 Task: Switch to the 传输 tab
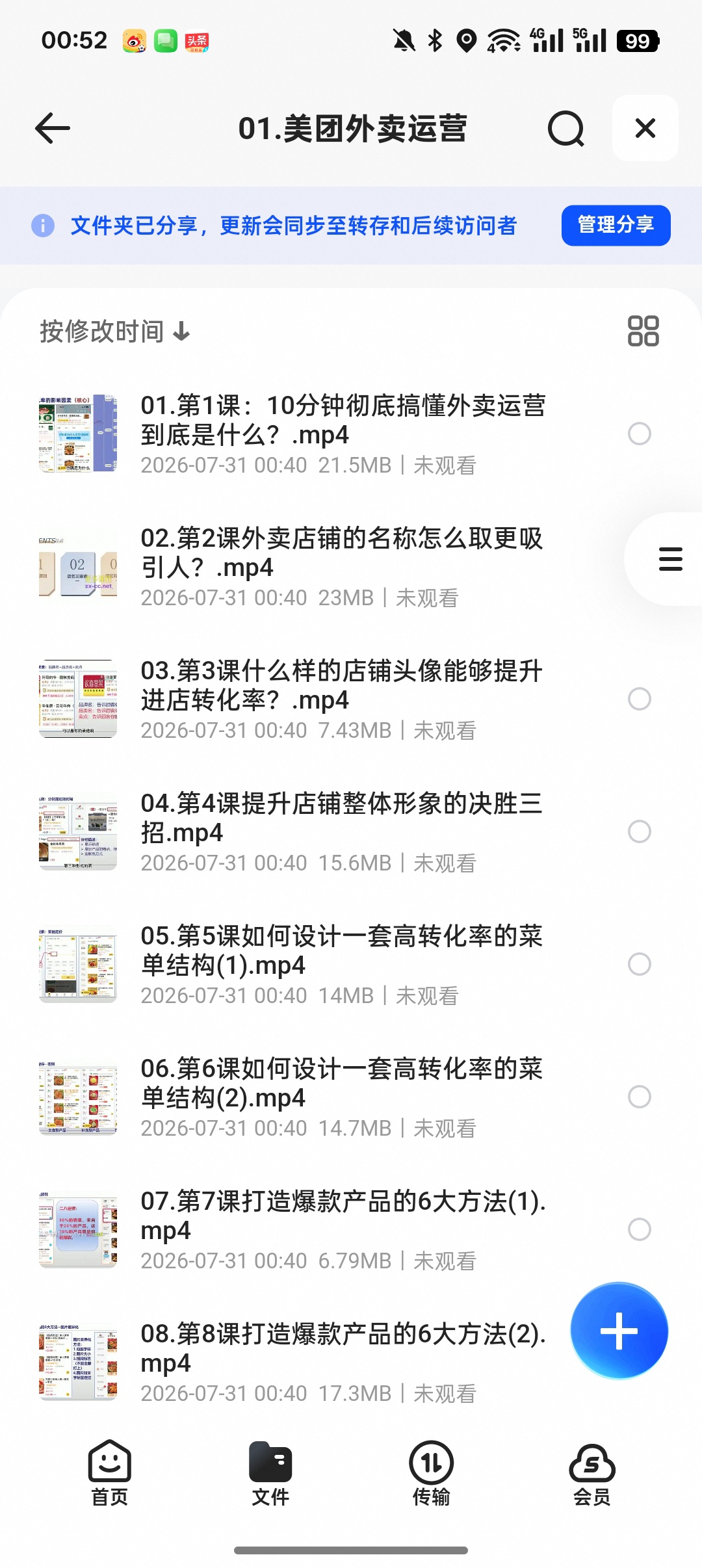click(x=431, y=1472)
